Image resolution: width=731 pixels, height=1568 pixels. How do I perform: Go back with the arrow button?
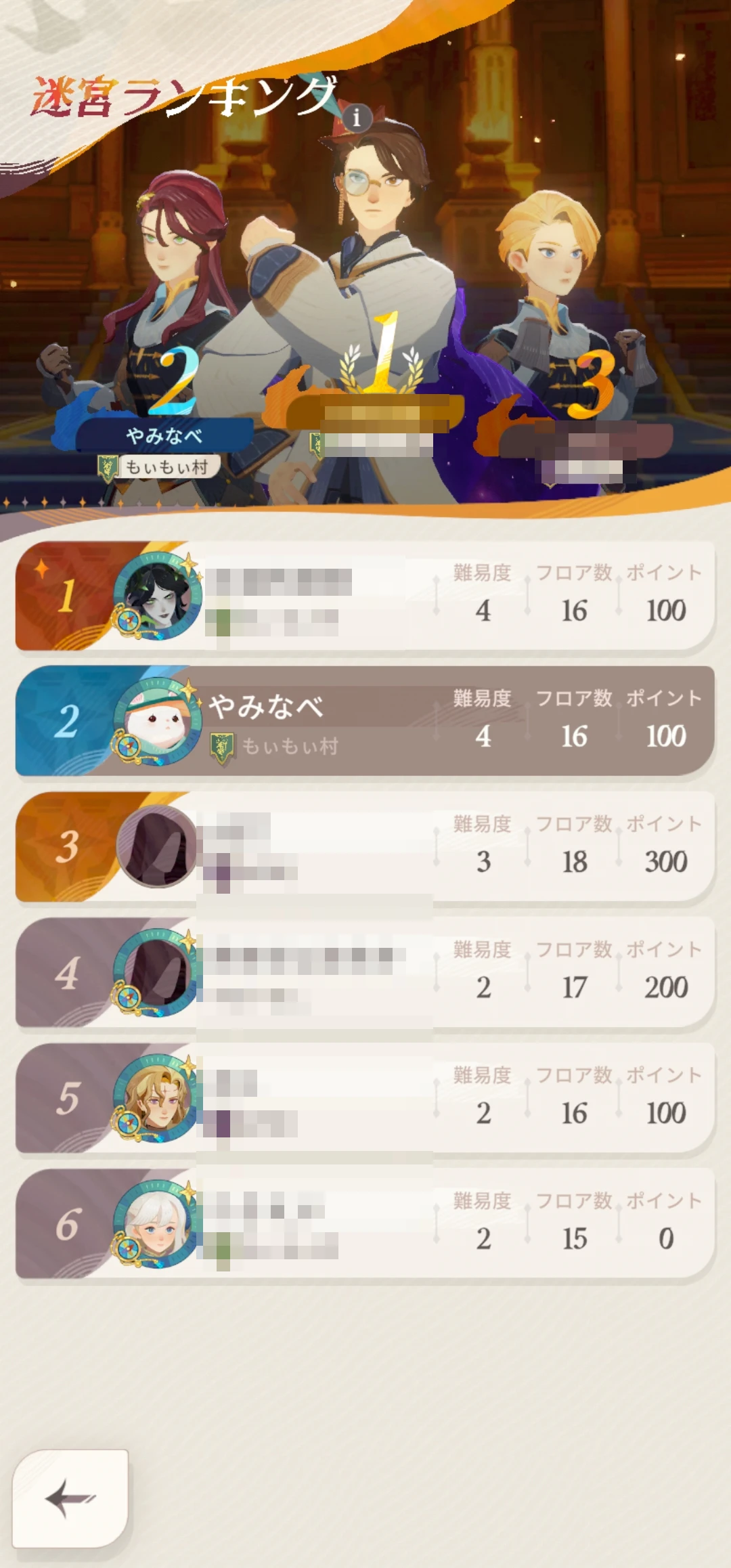pyautogui.click(x=70, y=1498)
